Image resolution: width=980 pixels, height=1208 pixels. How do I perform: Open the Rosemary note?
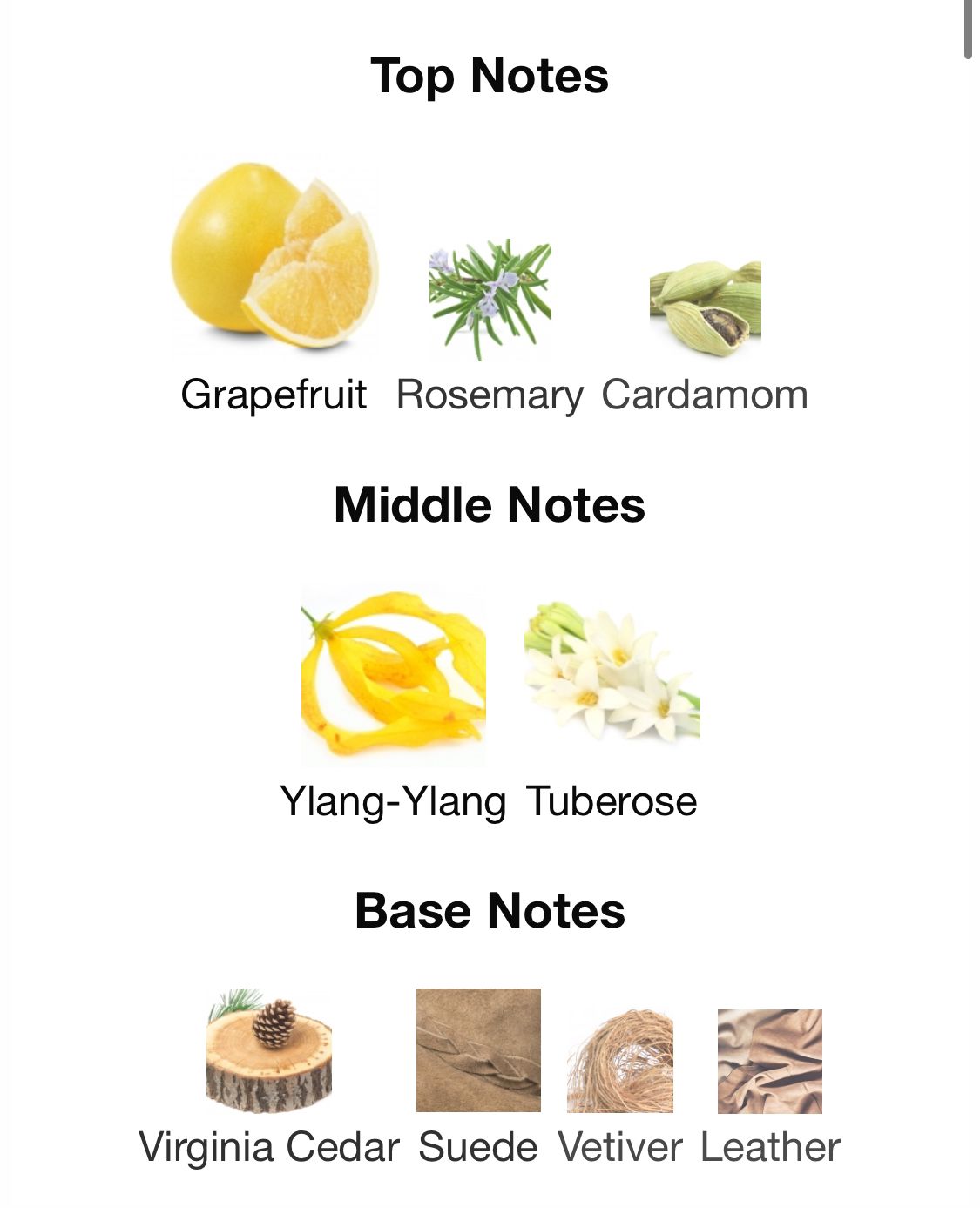[490, 300]
